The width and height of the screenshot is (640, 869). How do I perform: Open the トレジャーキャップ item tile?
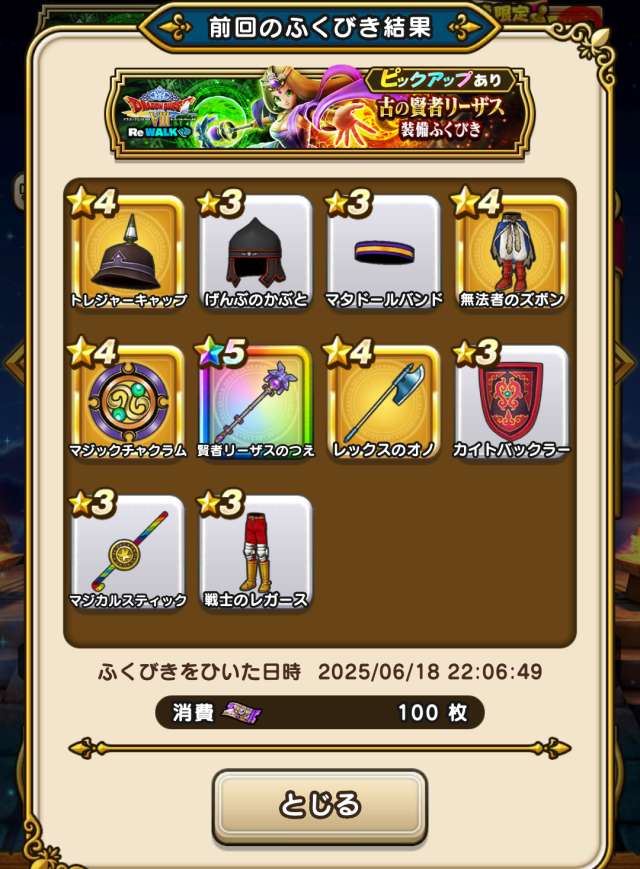coord(128,252)
